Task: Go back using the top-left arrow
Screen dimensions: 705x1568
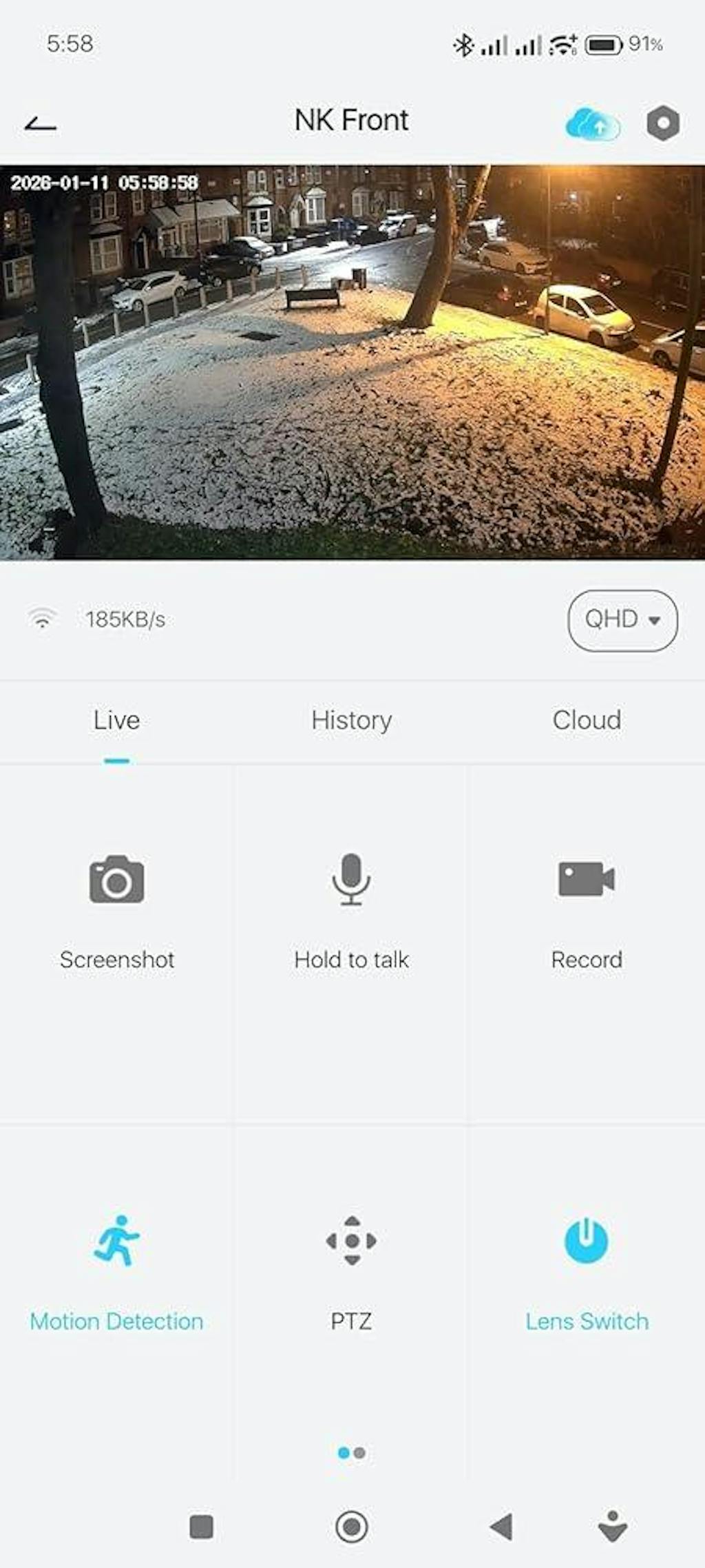Action: point(41,124)
